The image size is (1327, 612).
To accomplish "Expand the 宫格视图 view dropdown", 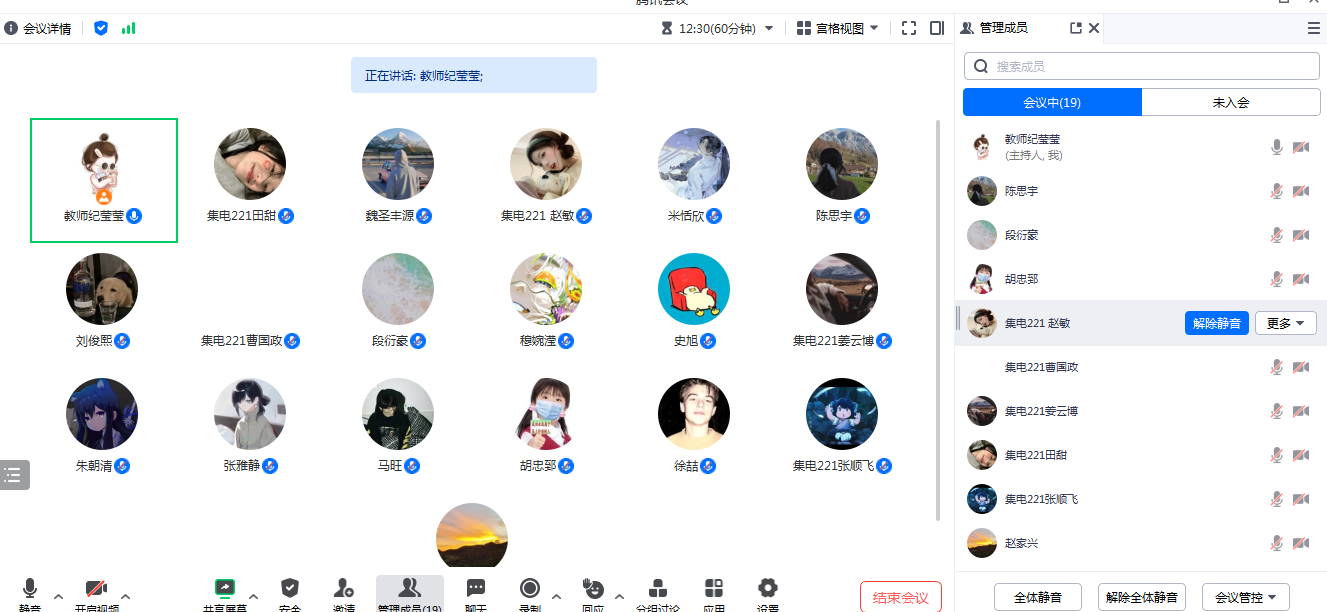I will click(838, 28).
